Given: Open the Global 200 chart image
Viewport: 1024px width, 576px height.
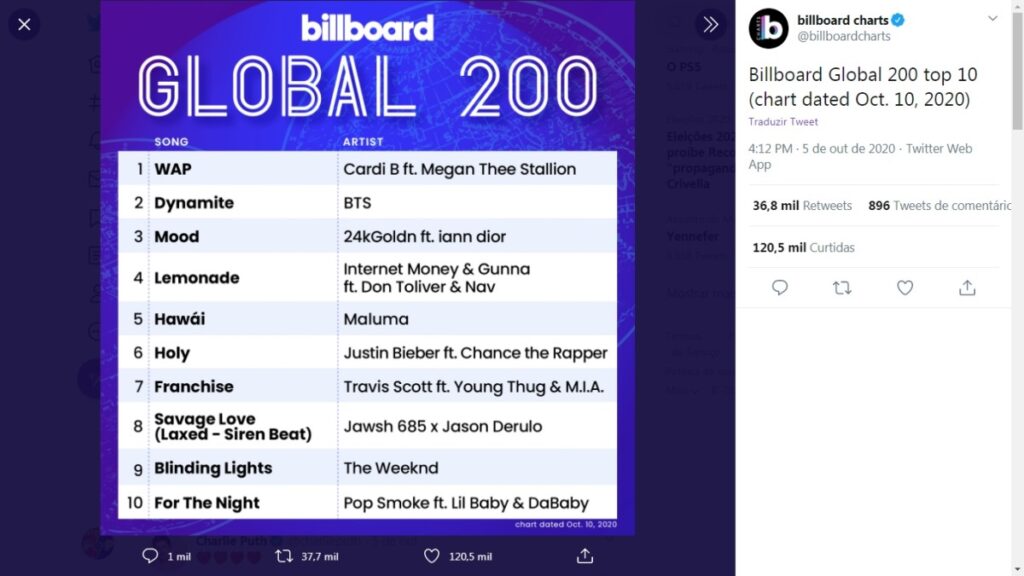Looking at the screenshot, I should 368,268.
